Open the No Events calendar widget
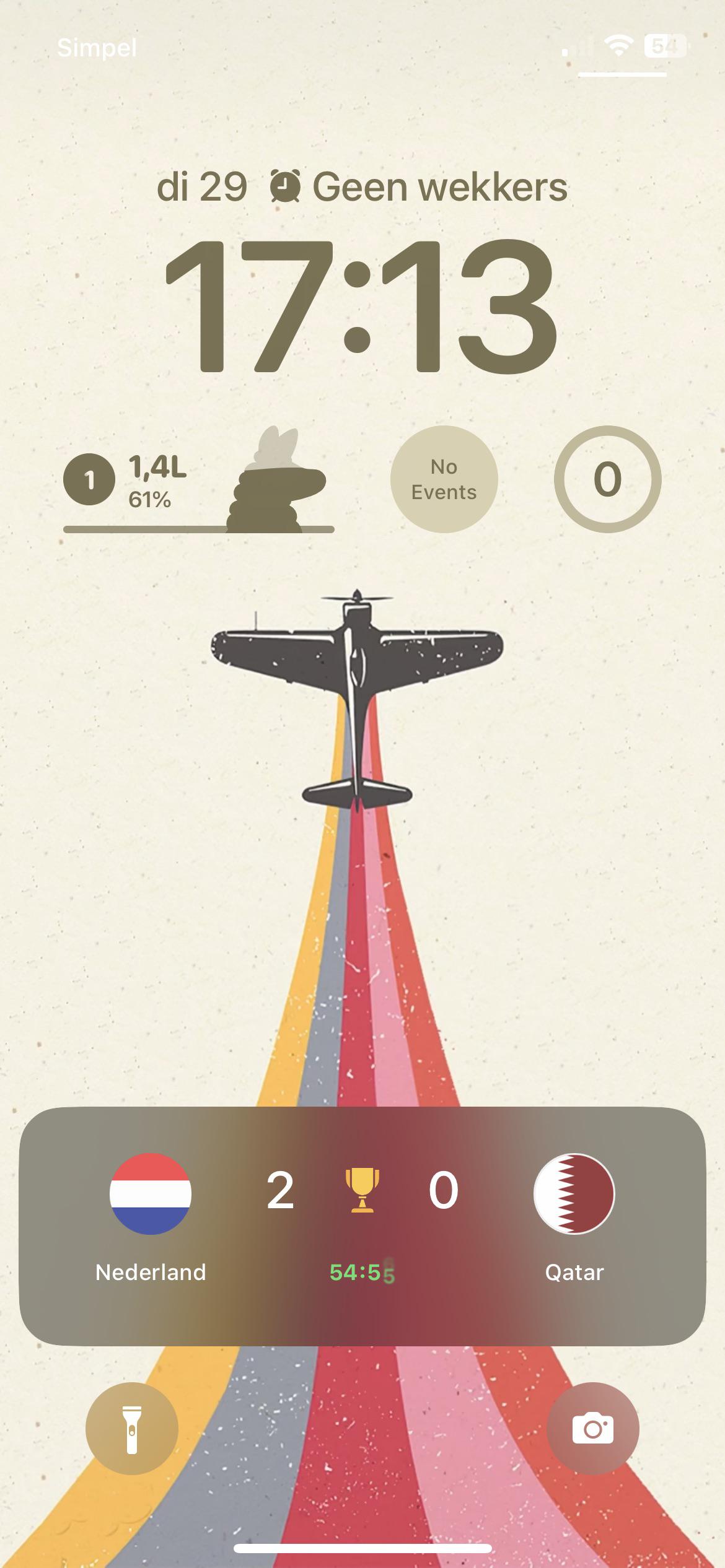Viewport: 725px width, 1568px height. point(444,479)
